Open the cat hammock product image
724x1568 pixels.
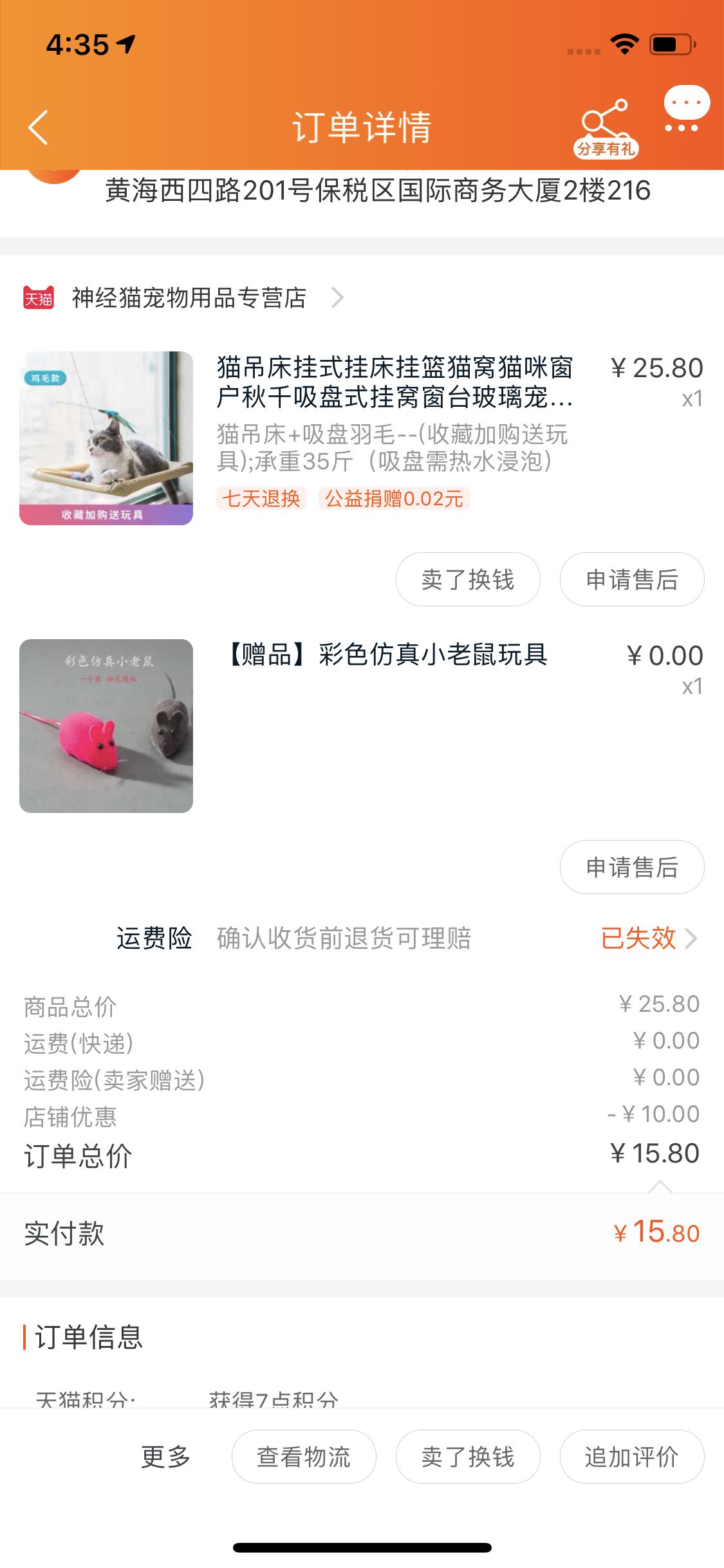point(106,438)
